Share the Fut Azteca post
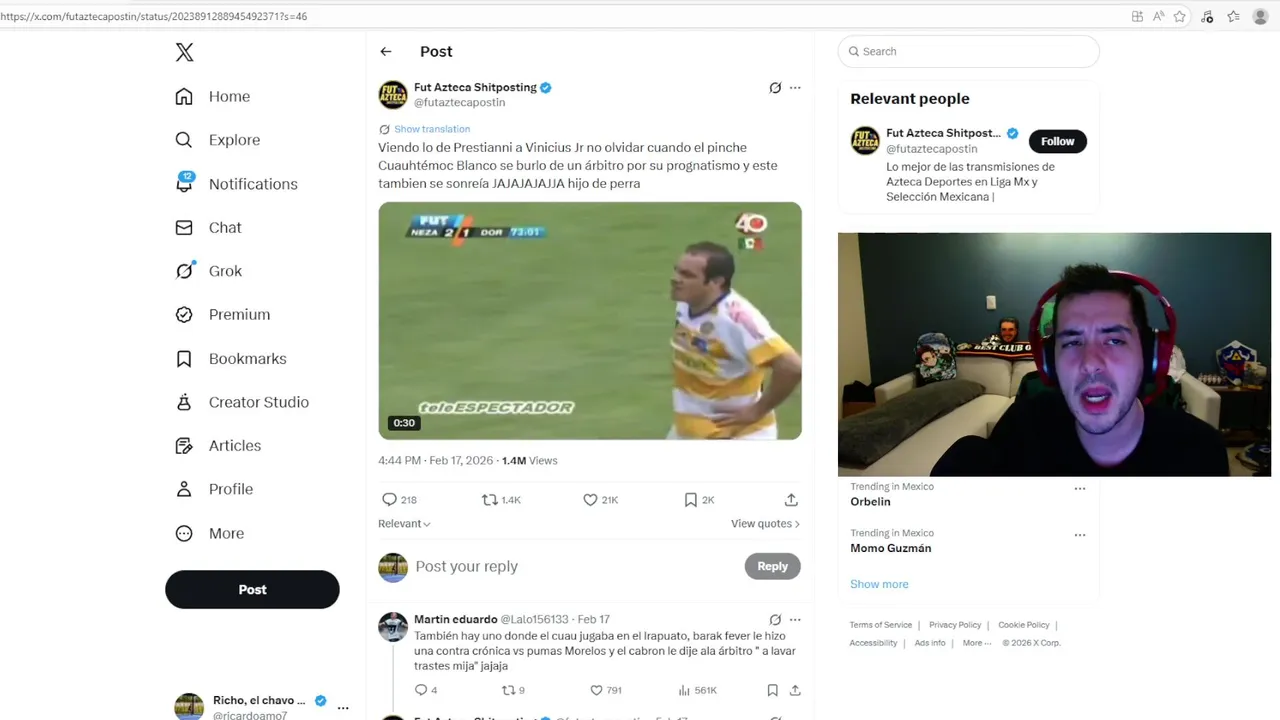Image resolution: width=1280 pixels, height=720 pixels. click(x=791, y=500)
